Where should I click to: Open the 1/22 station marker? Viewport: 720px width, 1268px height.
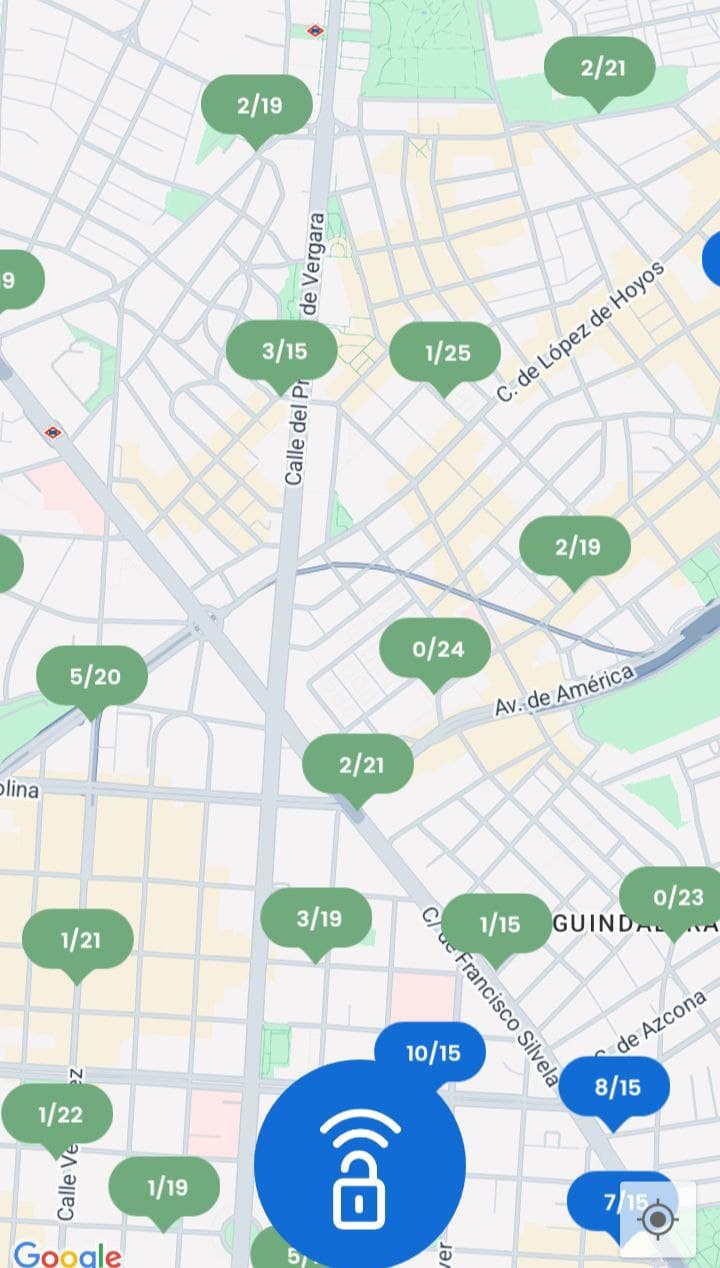[x=57, y=1116]
